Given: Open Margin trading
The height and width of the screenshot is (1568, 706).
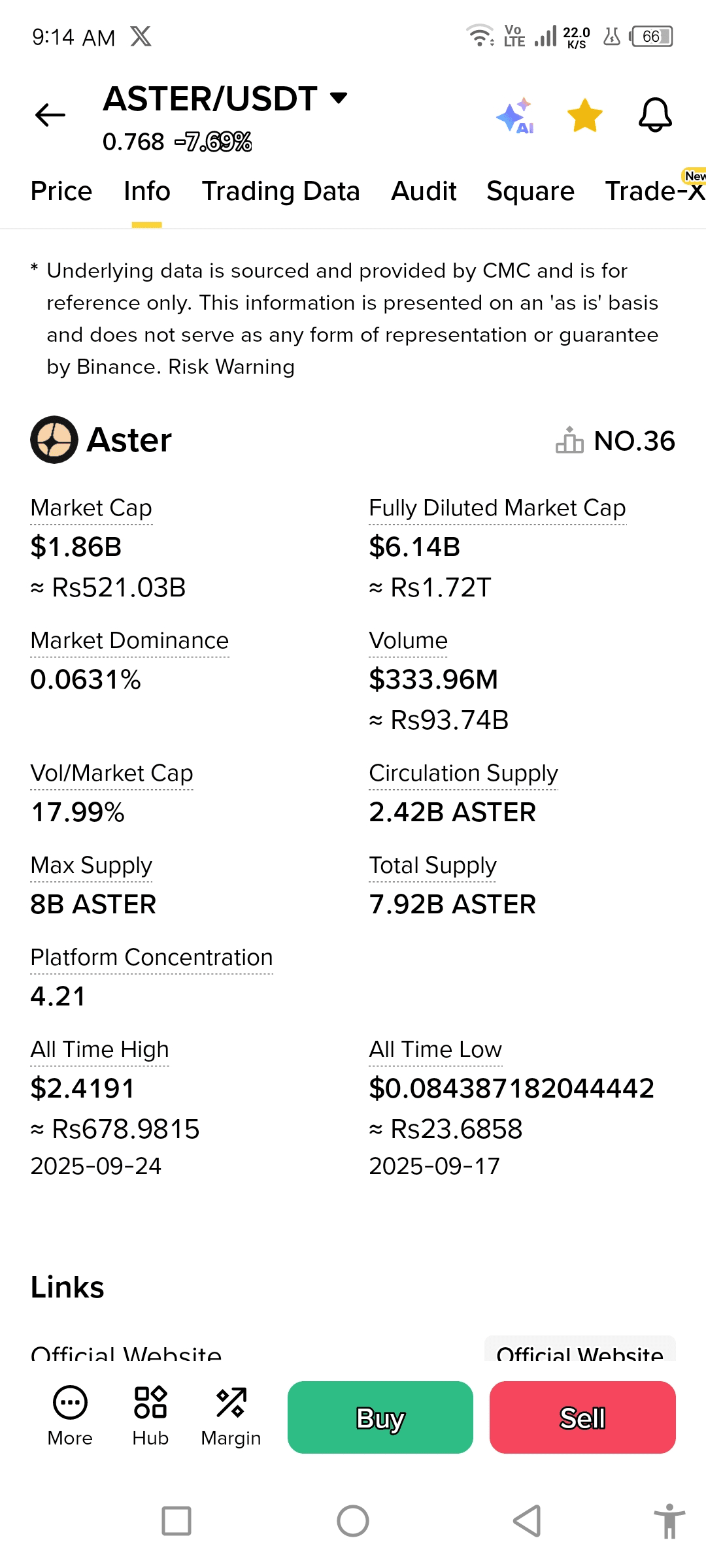Looking at the screenshot, I should click(x=231, y=1416).
